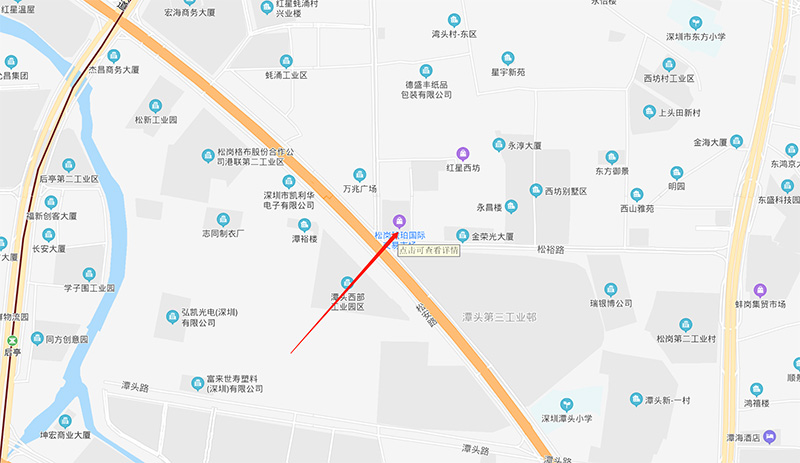The width and height of the screenshot is (800, 463).
Task: Select the 同方创意园 green marker
Action: point(37,339)
